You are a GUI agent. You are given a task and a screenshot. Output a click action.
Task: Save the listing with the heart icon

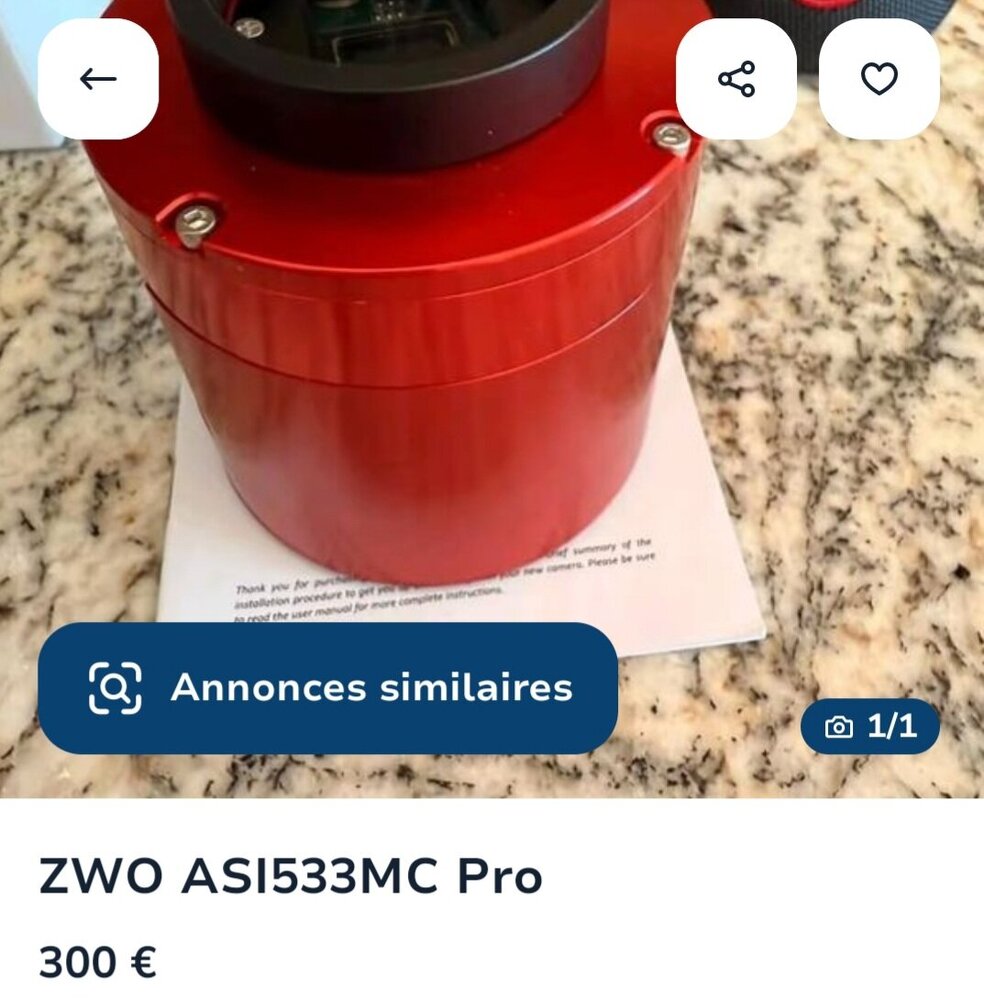tap(879, 79)
